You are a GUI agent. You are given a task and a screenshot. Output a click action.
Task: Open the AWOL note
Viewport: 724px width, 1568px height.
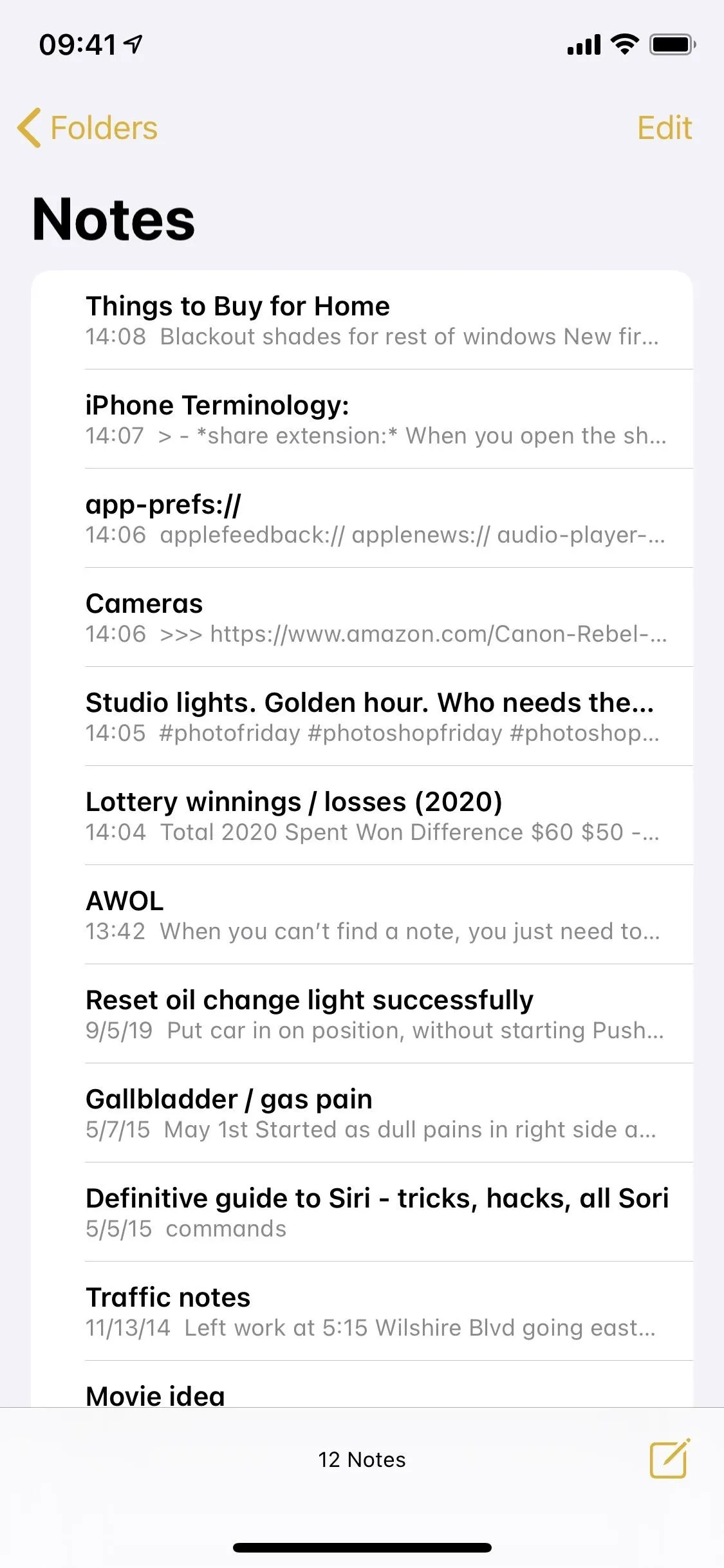pos(362,915)
